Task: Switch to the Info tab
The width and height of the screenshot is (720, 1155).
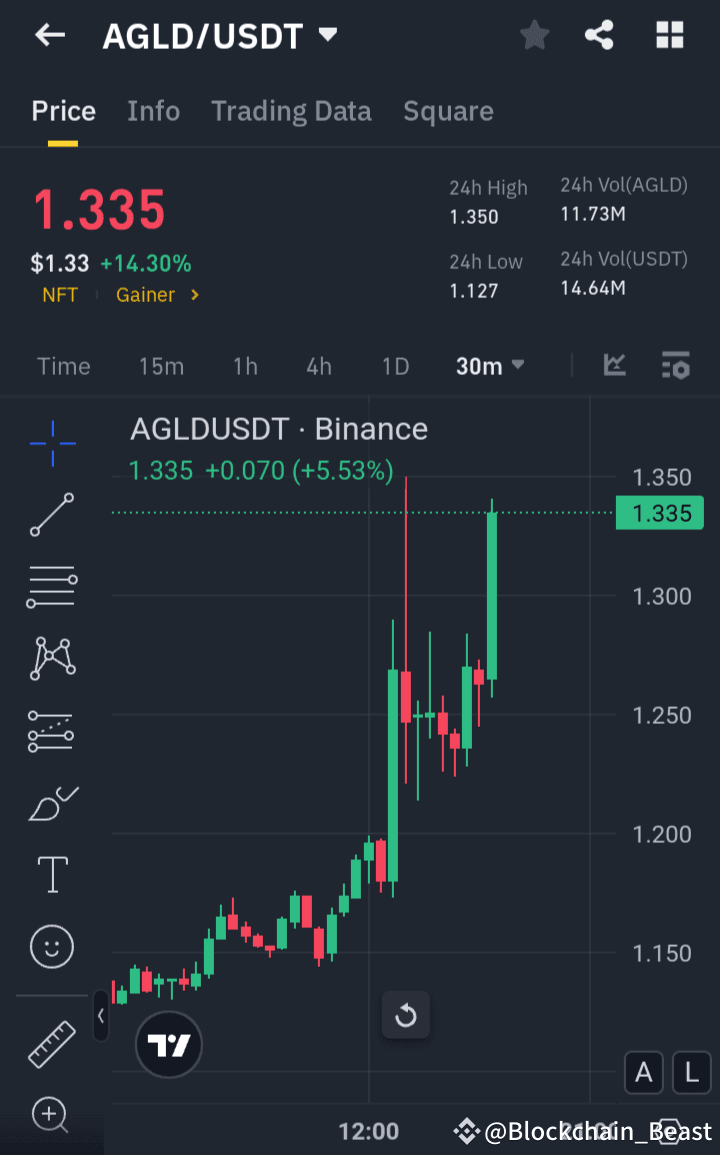Action: coord(153,111)
